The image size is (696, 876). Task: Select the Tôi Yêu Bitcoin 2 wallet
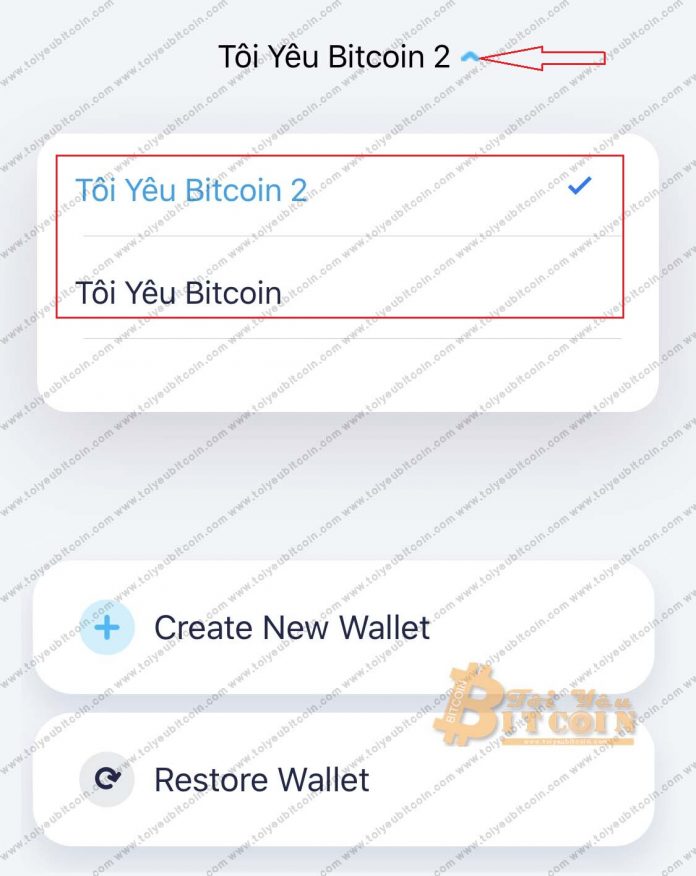point(192,190)
